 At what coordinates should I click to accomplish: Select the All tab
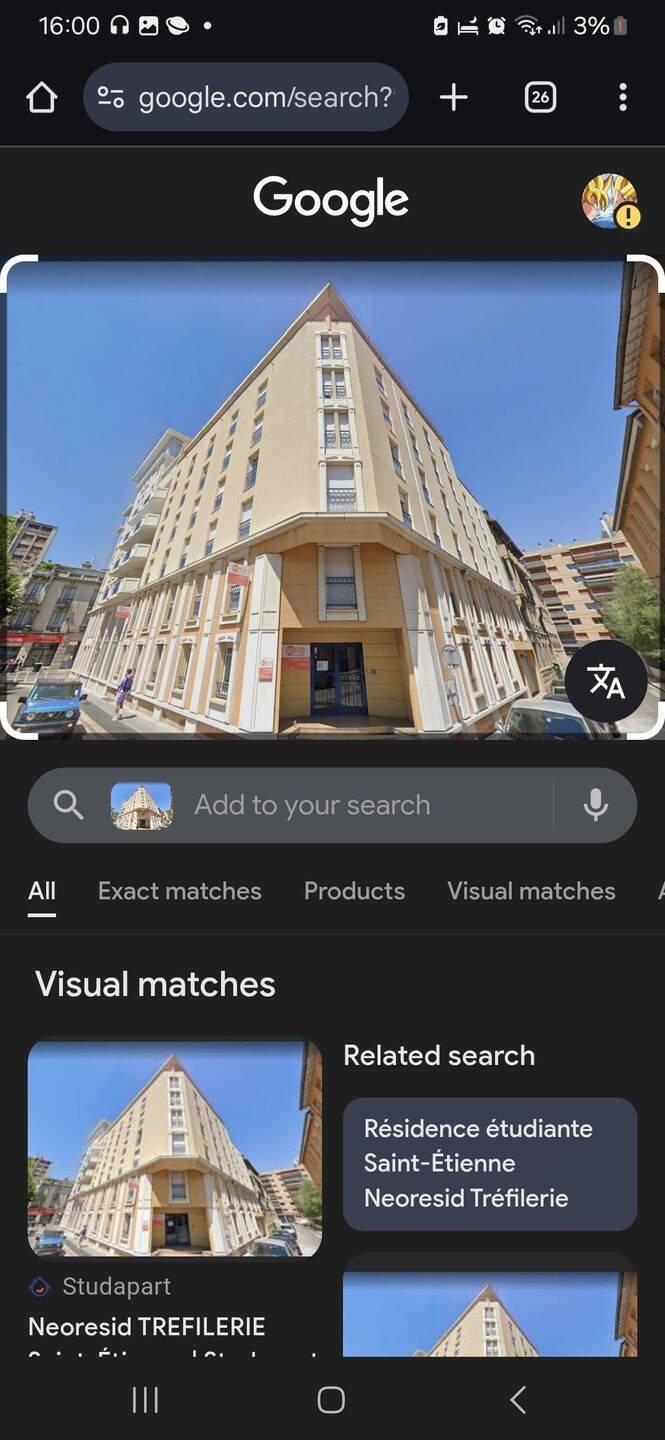pos(42,891)
